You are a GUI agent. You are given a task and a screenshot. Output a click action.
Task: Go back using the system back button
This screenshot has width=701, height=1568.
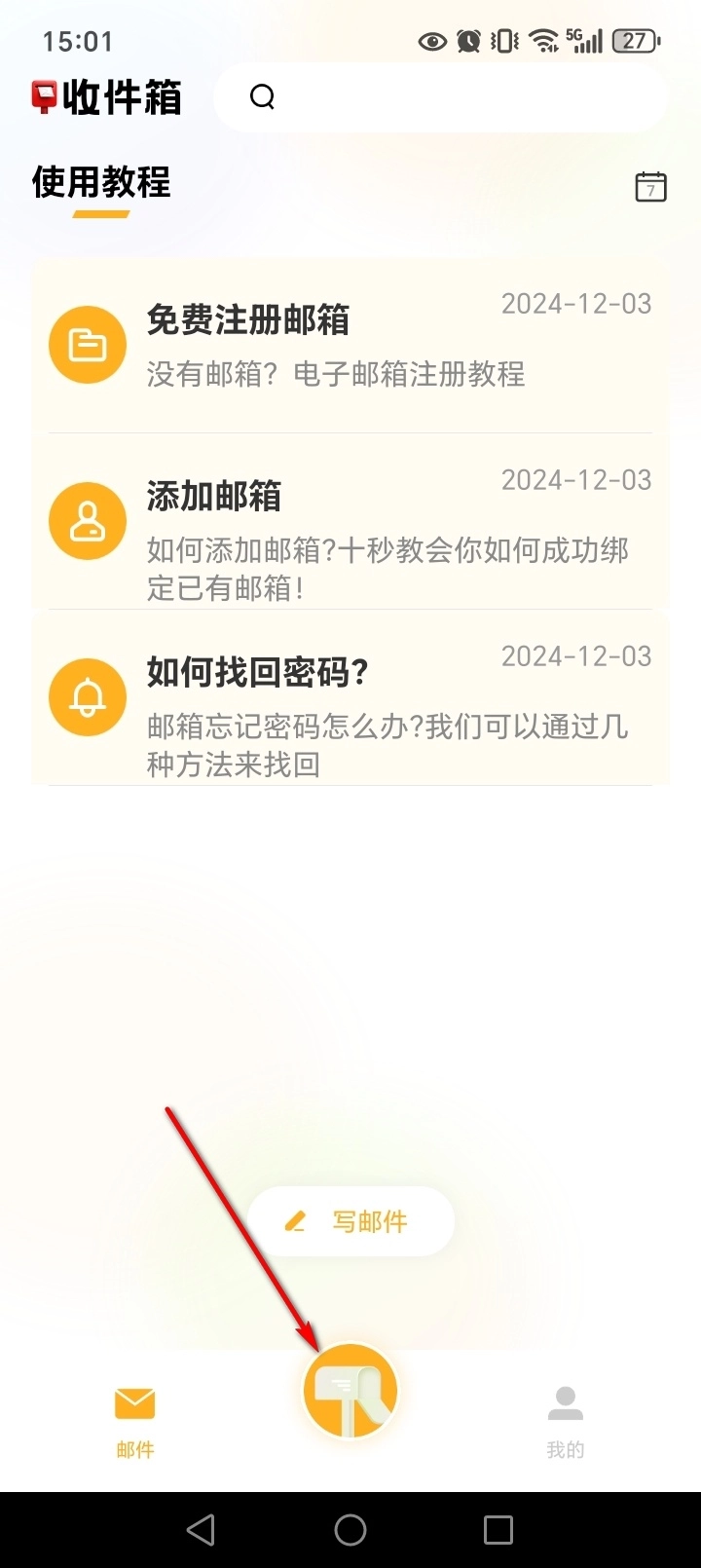click(201, 1530)
